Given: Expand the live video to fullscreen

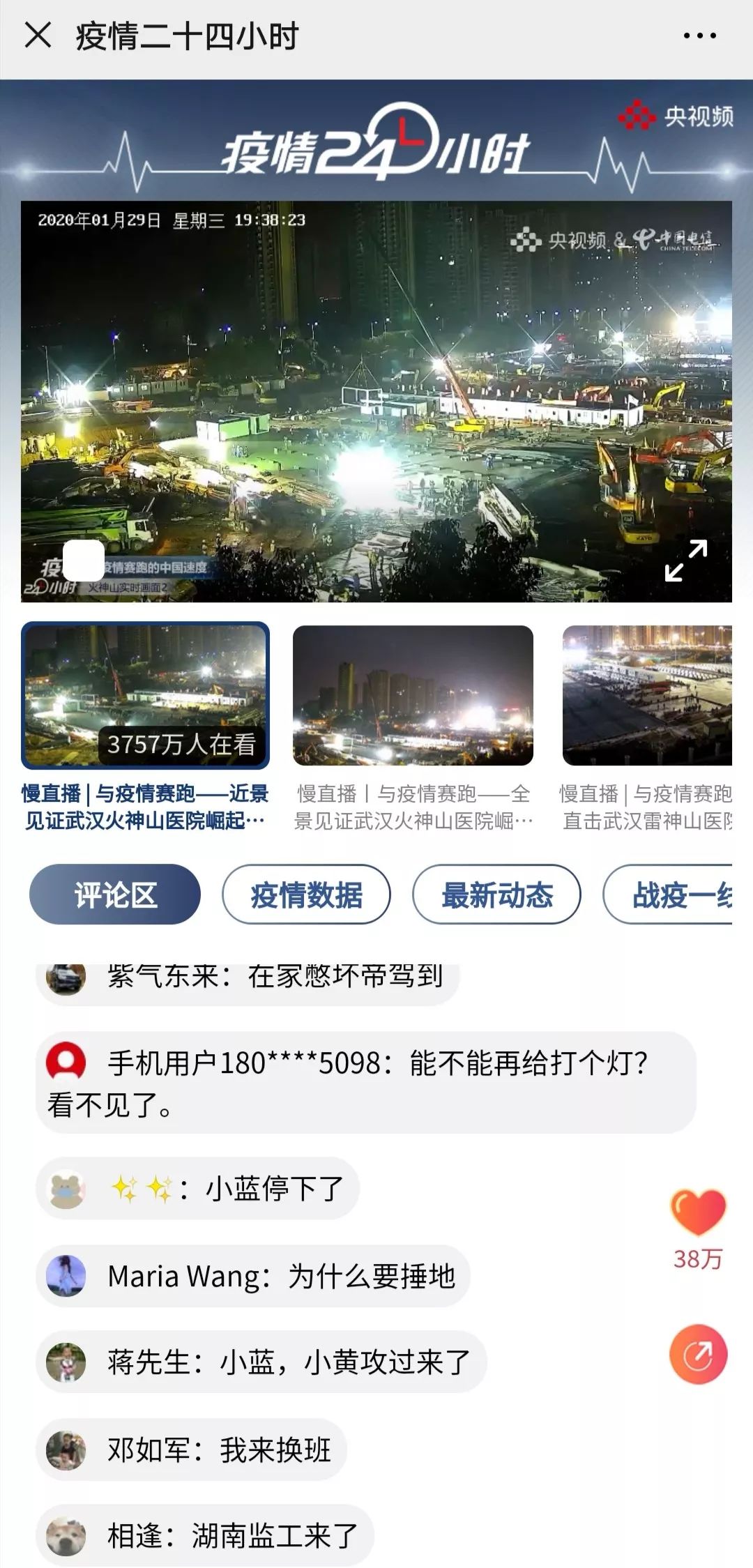Looking at the screenshot, I should (x=686, y=561).
